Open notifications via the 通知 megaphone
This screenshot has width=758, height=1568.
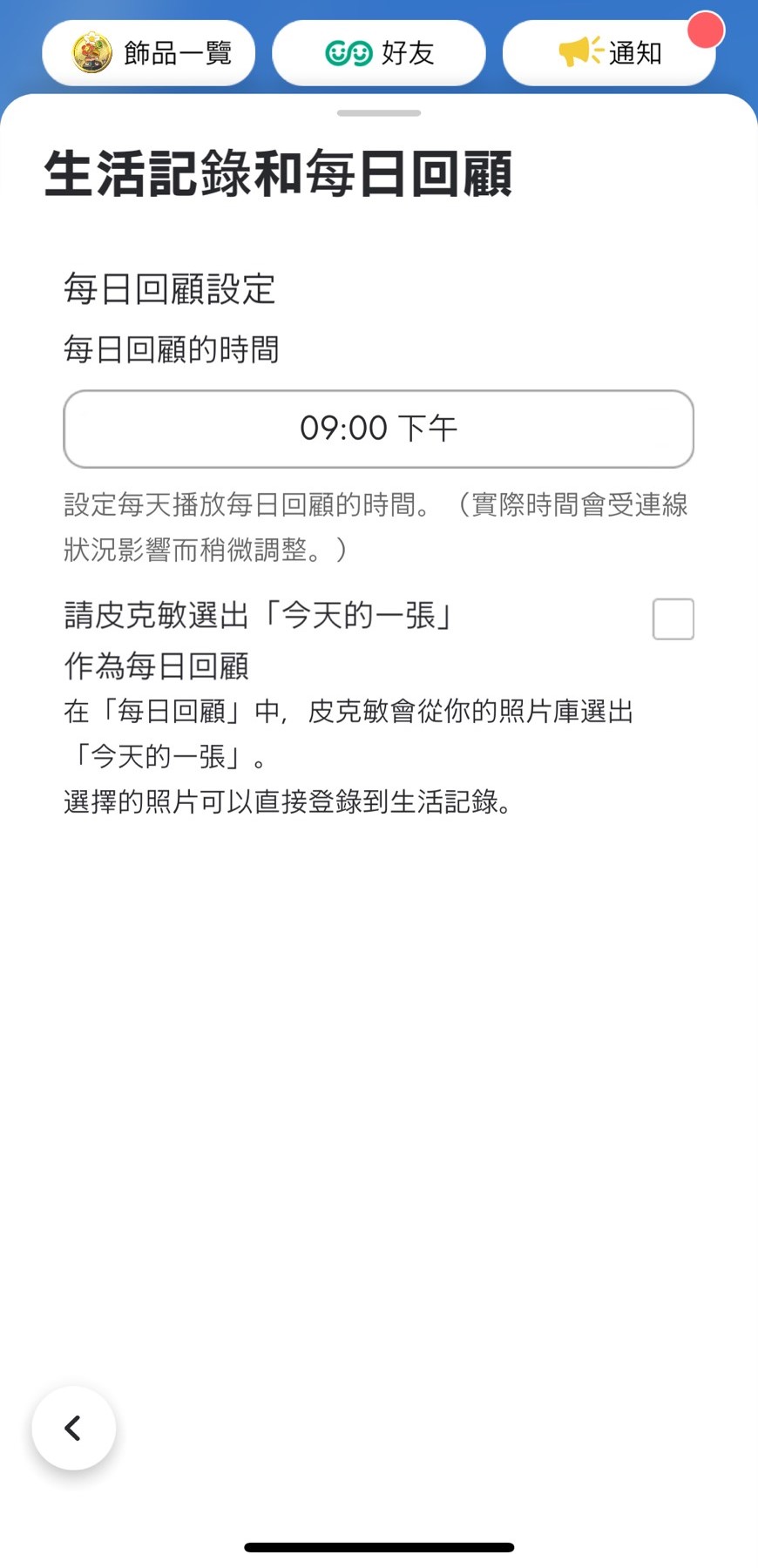pyautogui.click(x=610, y=52)
